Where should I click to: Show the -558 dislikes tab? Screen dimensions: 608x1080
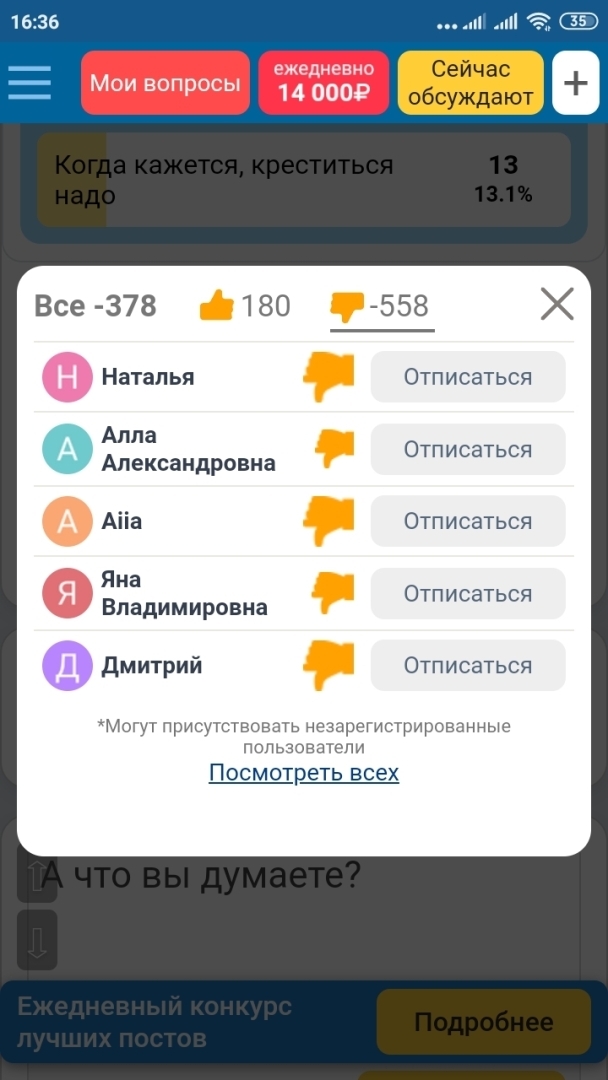(381, 306)
